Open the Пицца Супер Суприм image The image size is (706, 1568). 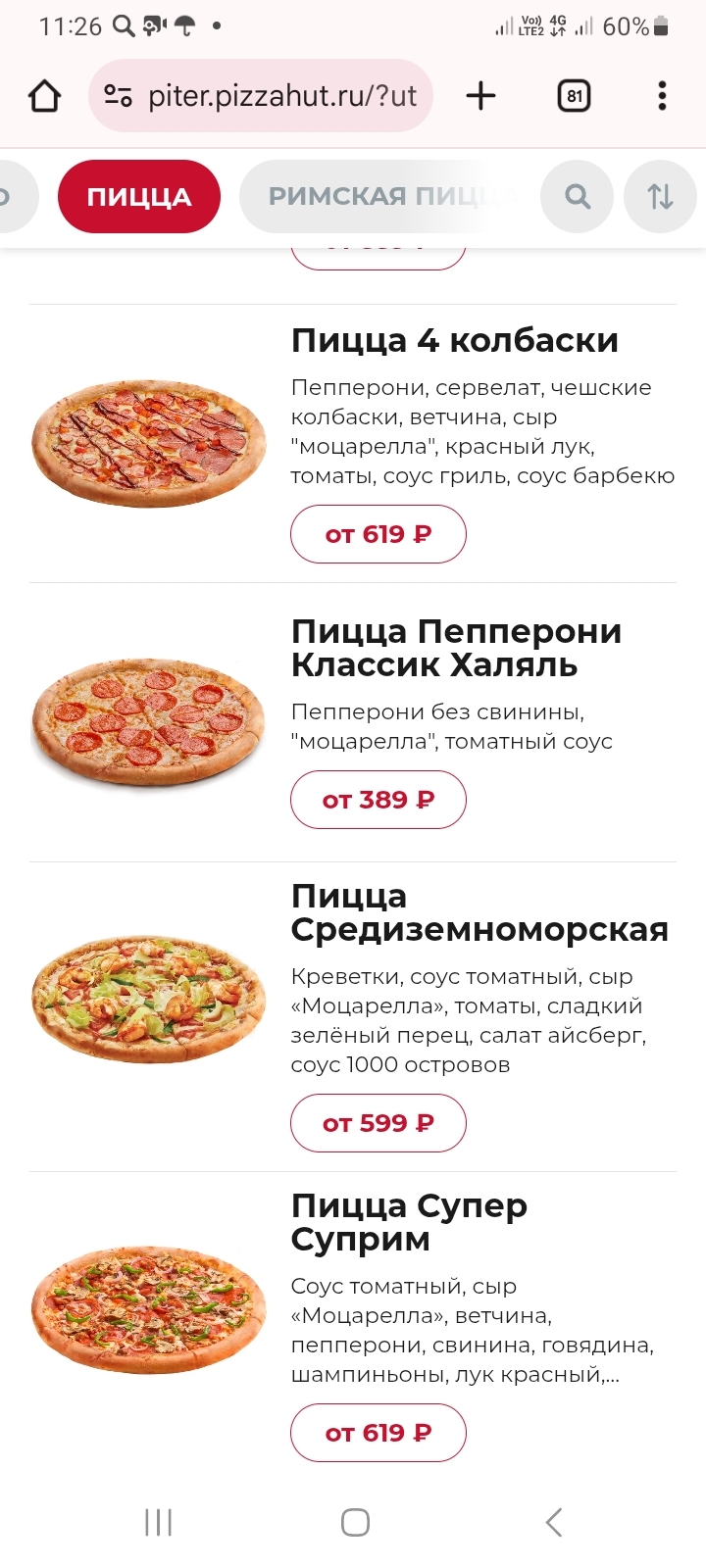tap(149, 1309)
